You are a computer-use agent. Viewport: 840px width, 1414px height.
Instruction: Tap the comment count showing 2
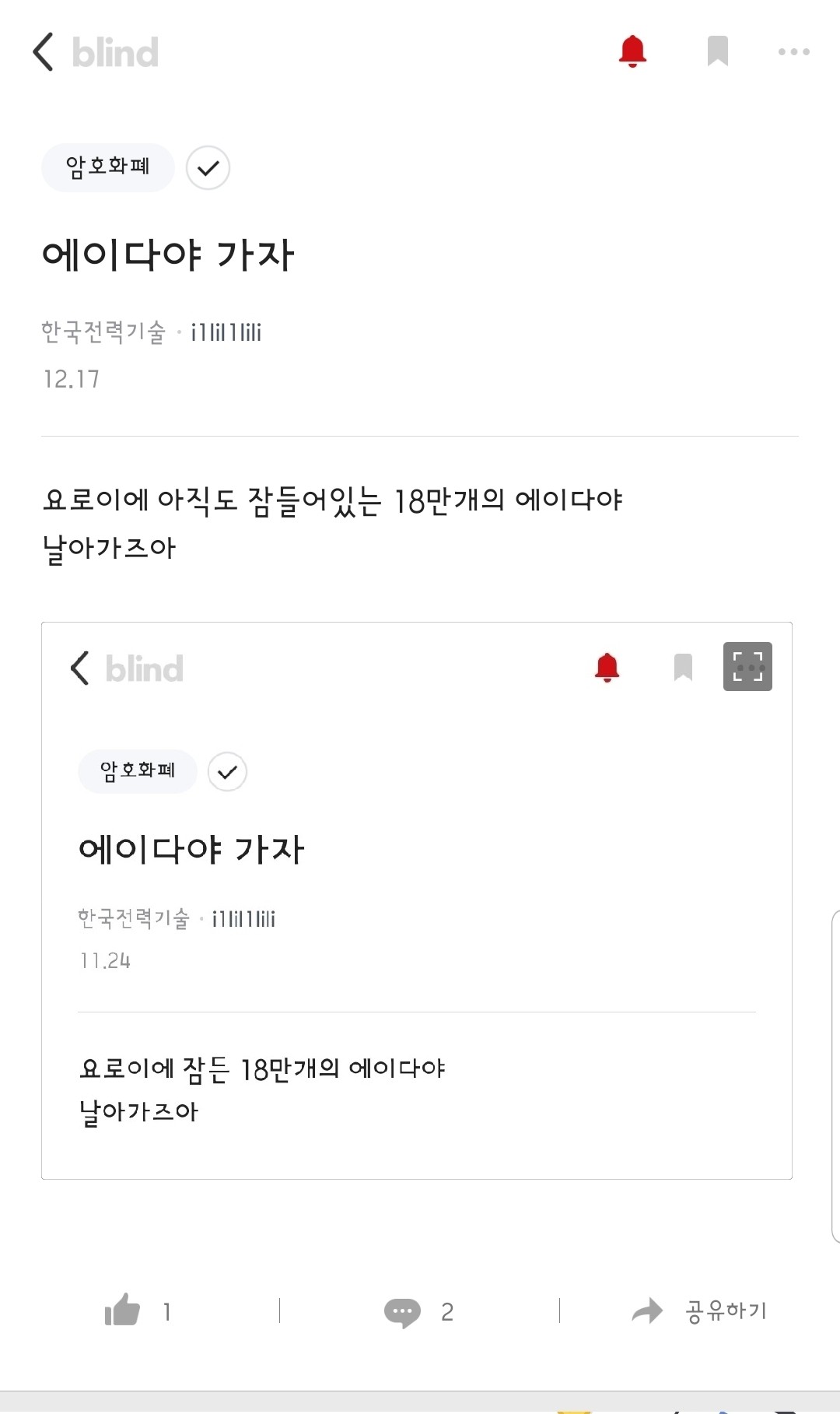(x=446, y=1311)
